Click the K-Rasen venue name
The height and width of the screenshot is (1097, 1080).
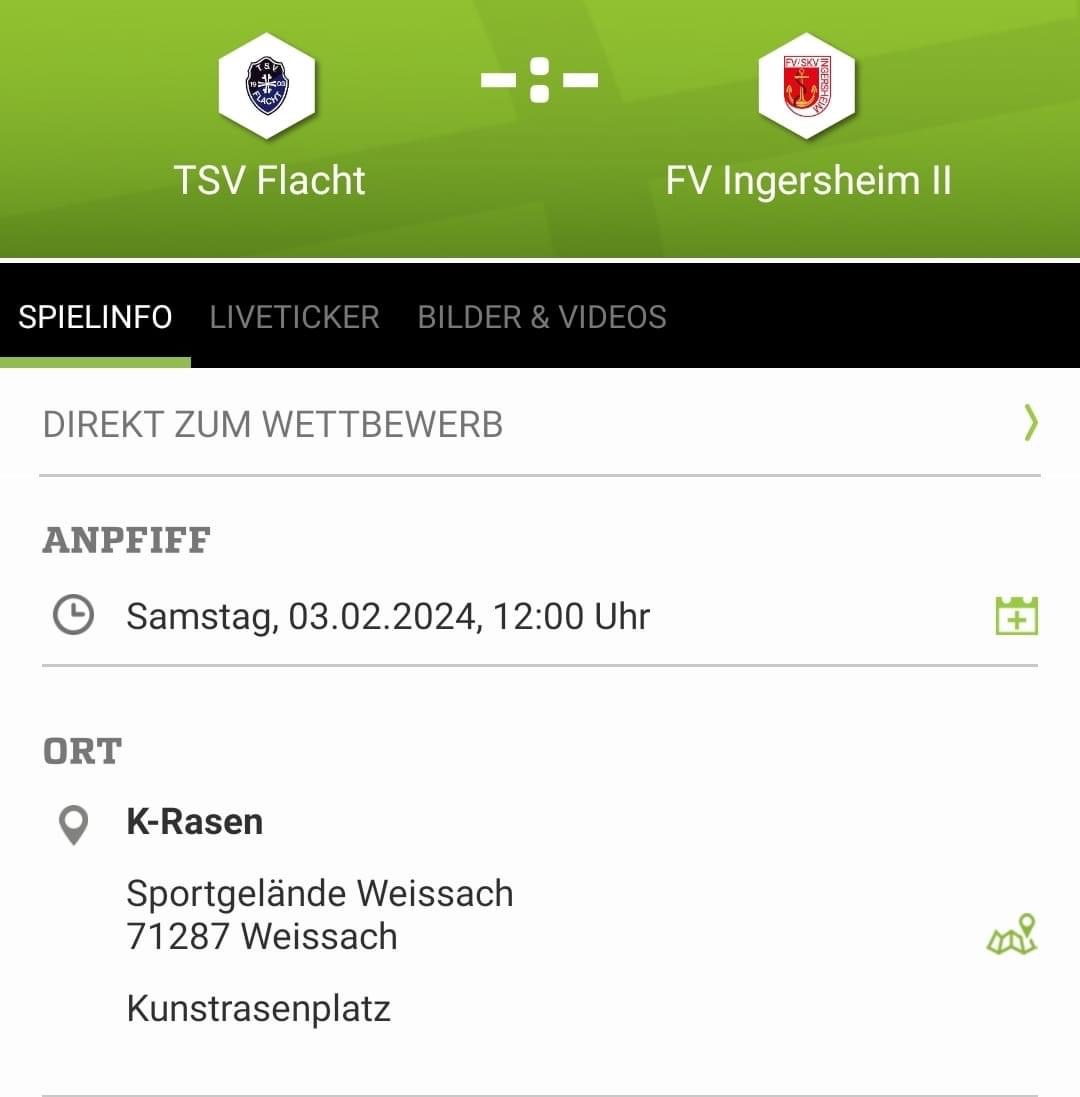(x=196, y=821)
